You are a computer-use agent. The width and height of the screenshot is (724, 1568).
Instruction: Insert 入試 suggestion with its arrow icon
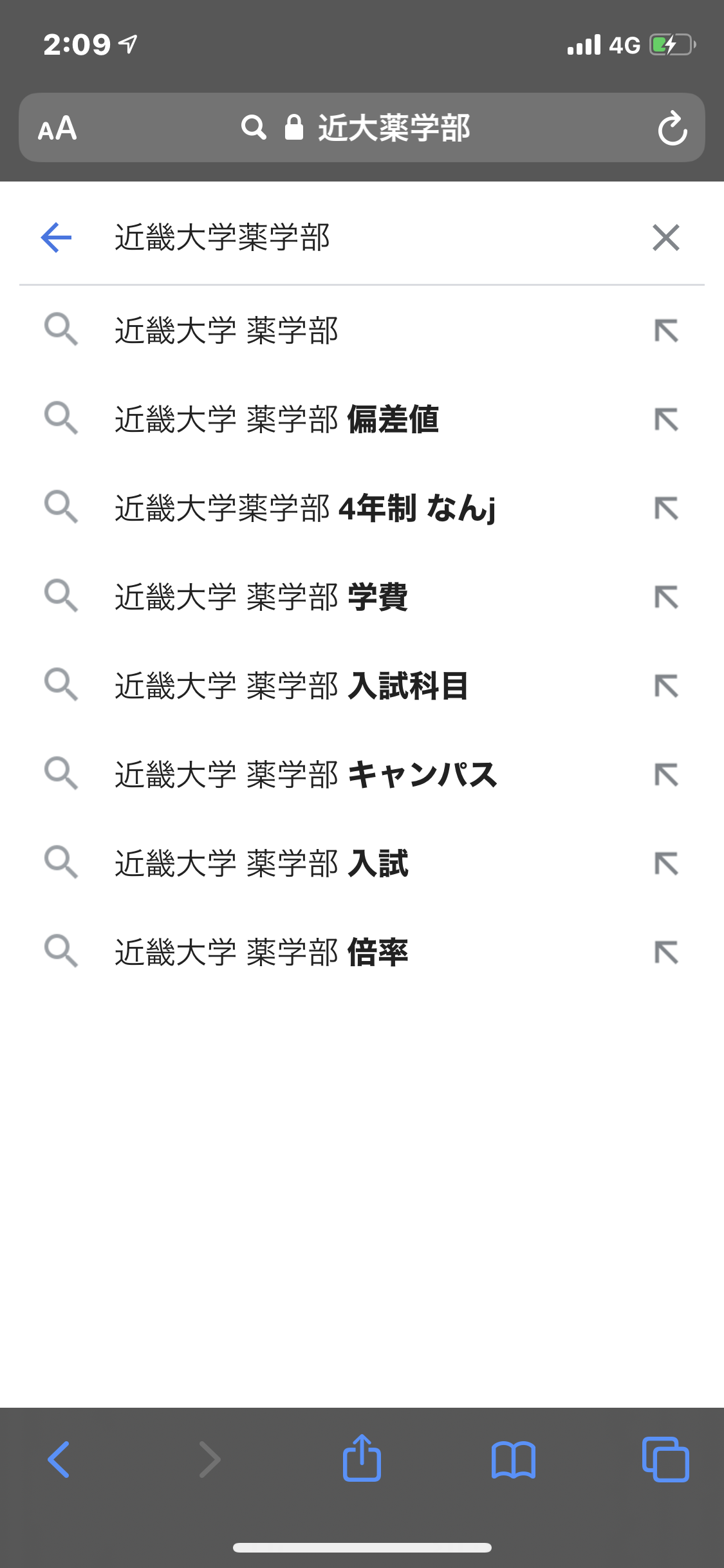tap(666, 864)
